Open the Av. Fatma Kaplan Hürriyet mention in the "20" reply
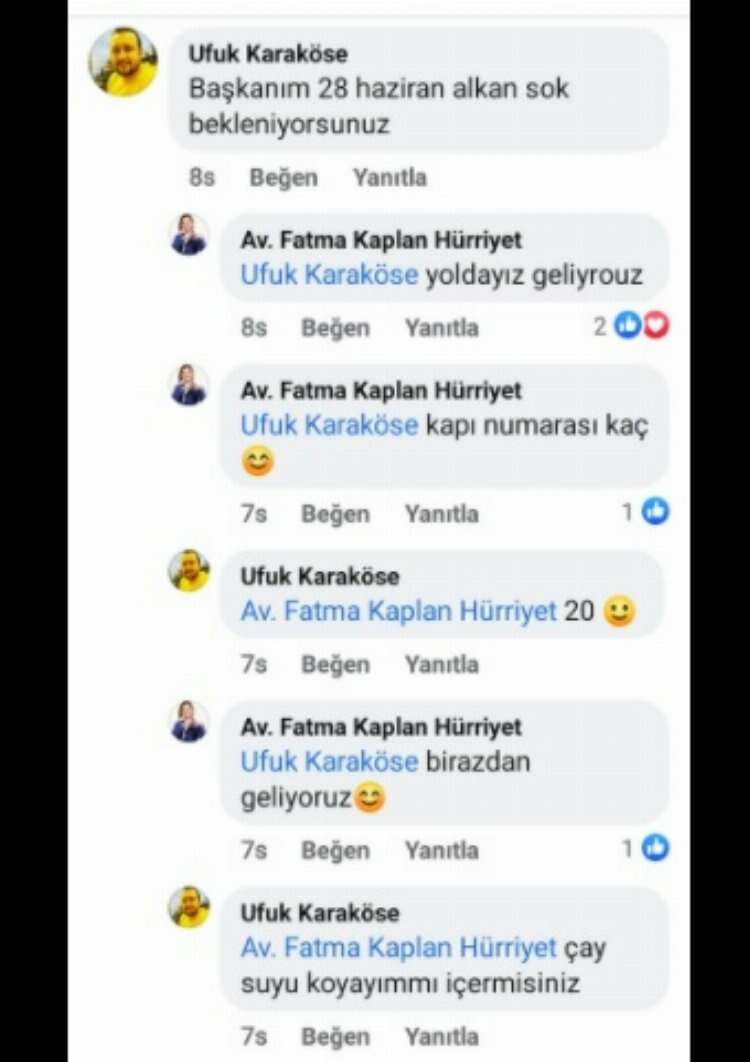Image resolution: width=750 pixels, height=1062 pixels. (398, 611)
